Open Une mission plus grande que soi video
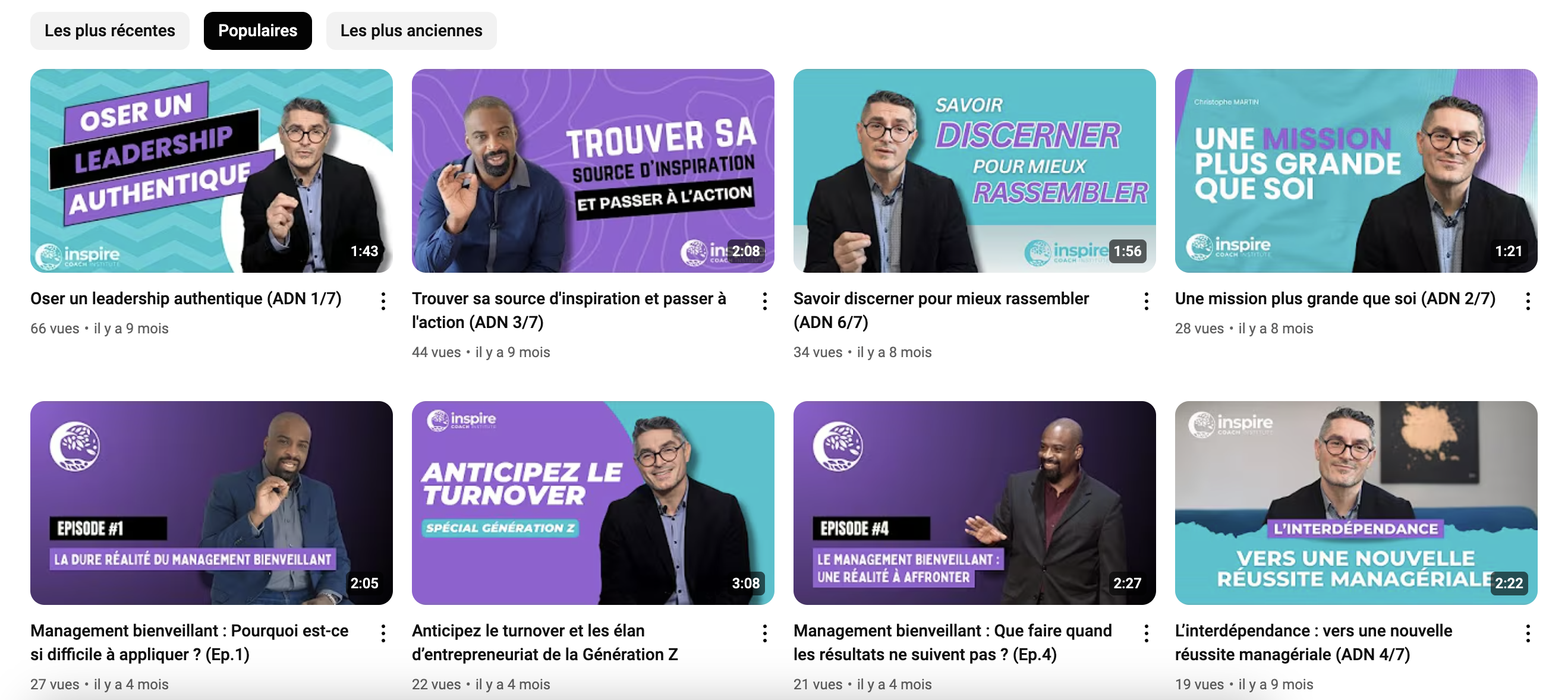This screenshot has height=700, width=1568. (1356, 171)
